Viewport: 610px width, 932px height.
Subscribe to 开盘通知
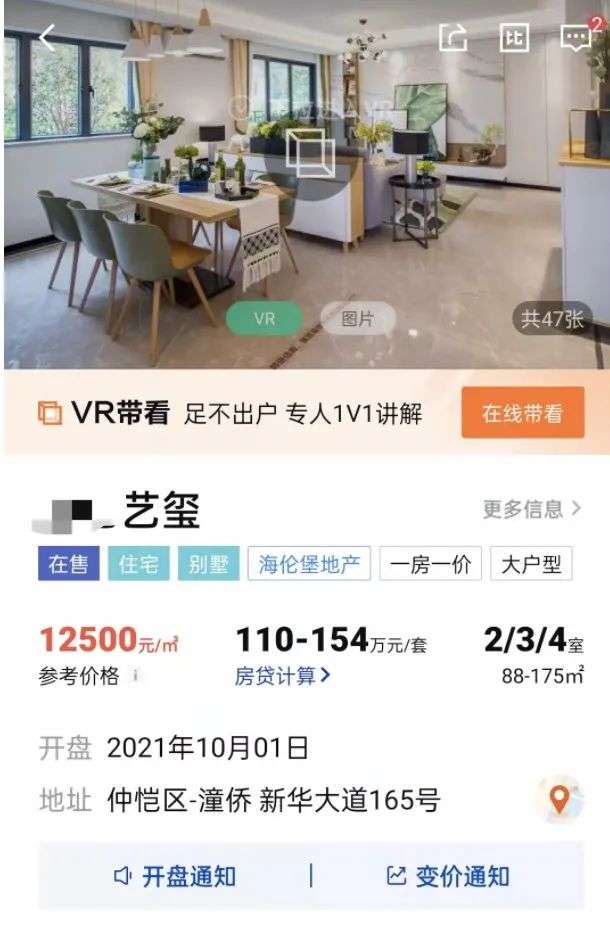point(175,877)
